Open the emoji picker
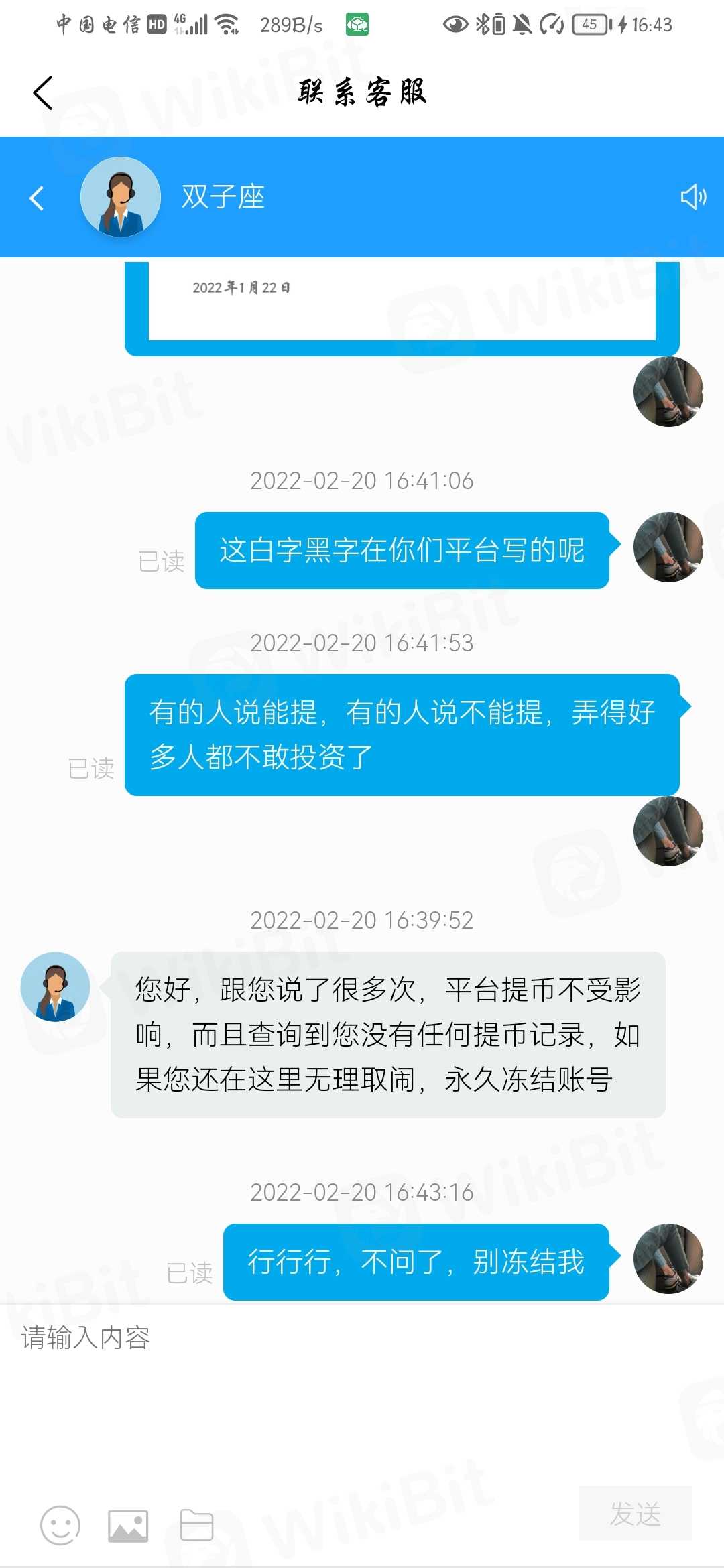724x1568 pixels. pos(60,1526)
